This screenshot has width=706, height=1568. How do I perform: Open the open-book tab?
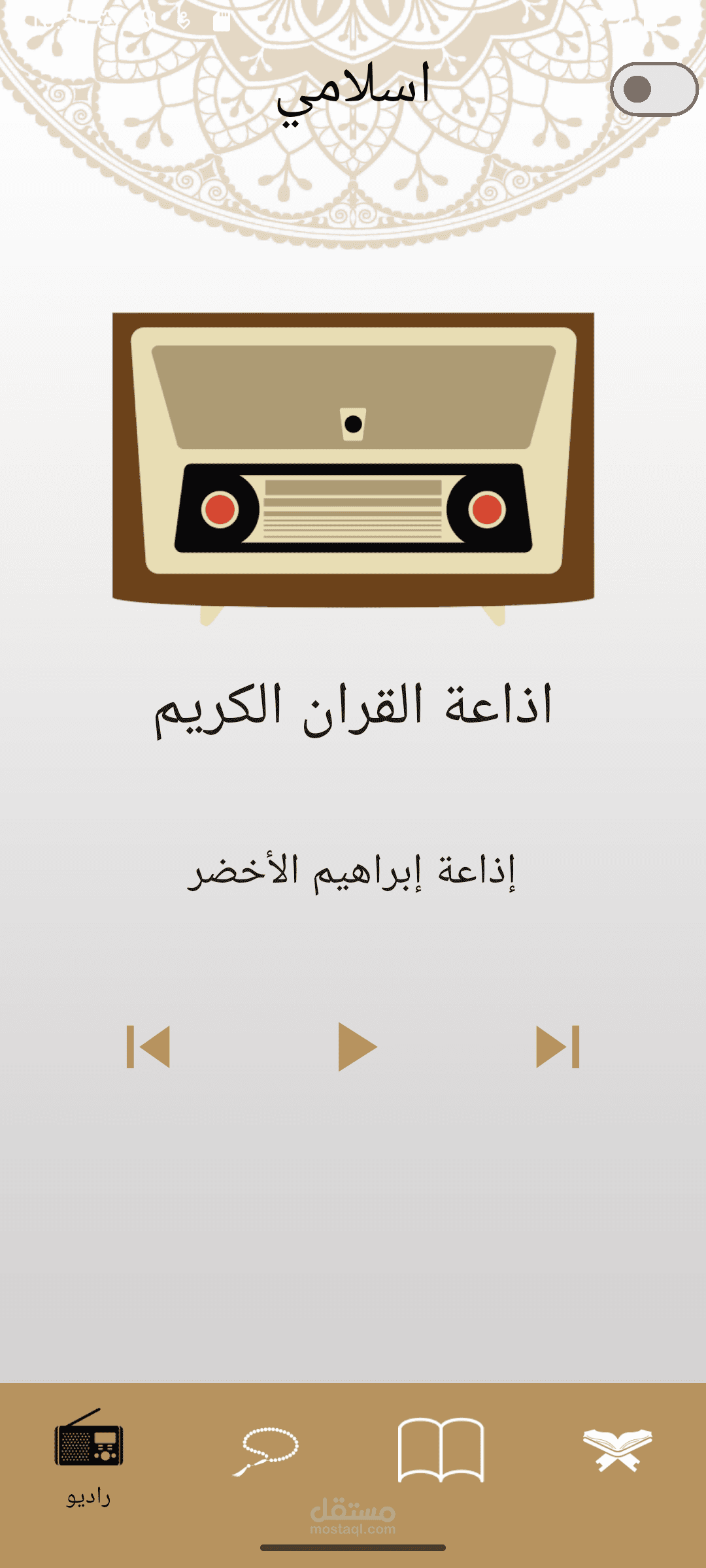coord(441,1449)
